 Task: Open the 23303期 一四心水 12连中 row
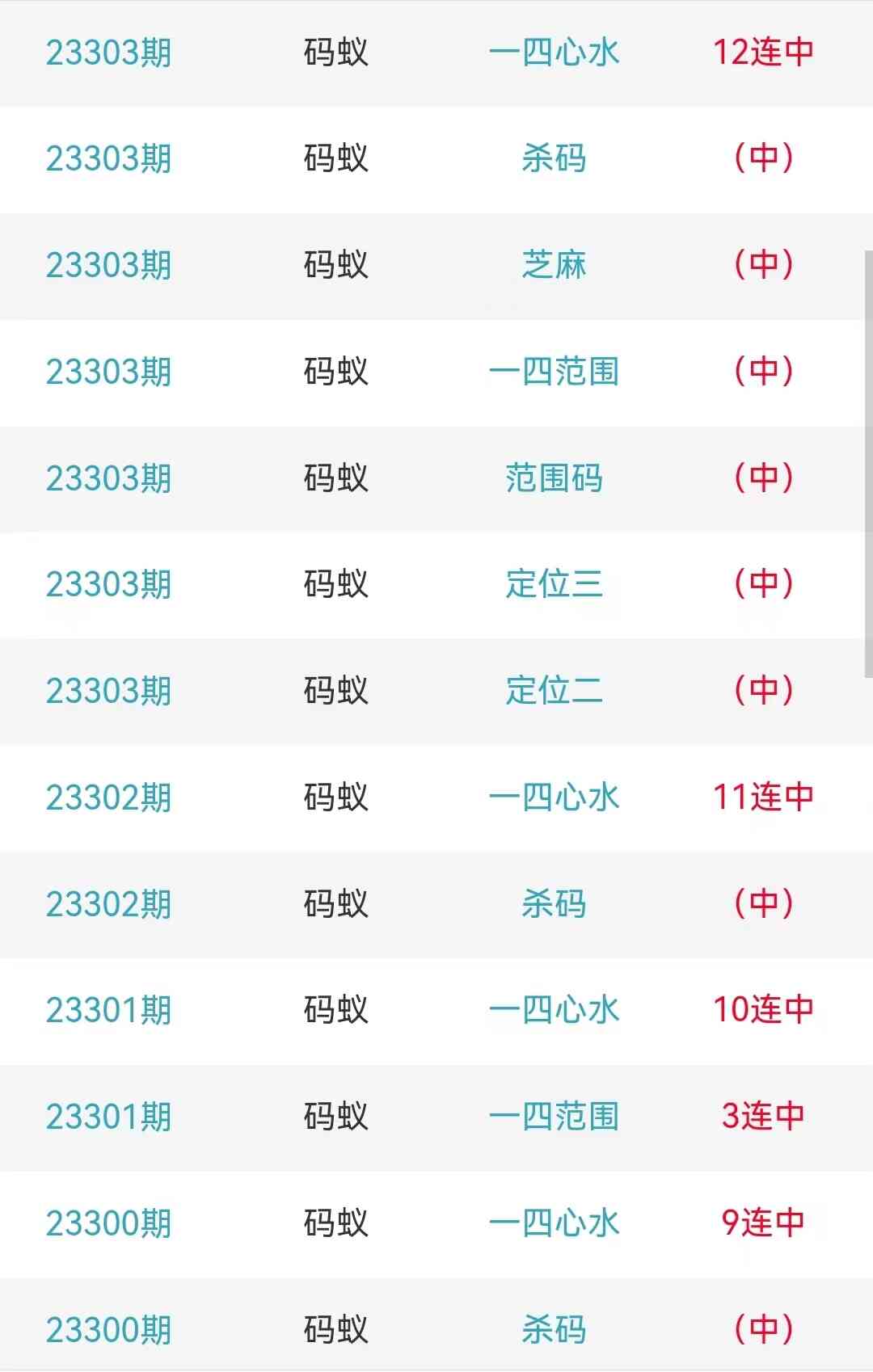click(x=554, y=53)
